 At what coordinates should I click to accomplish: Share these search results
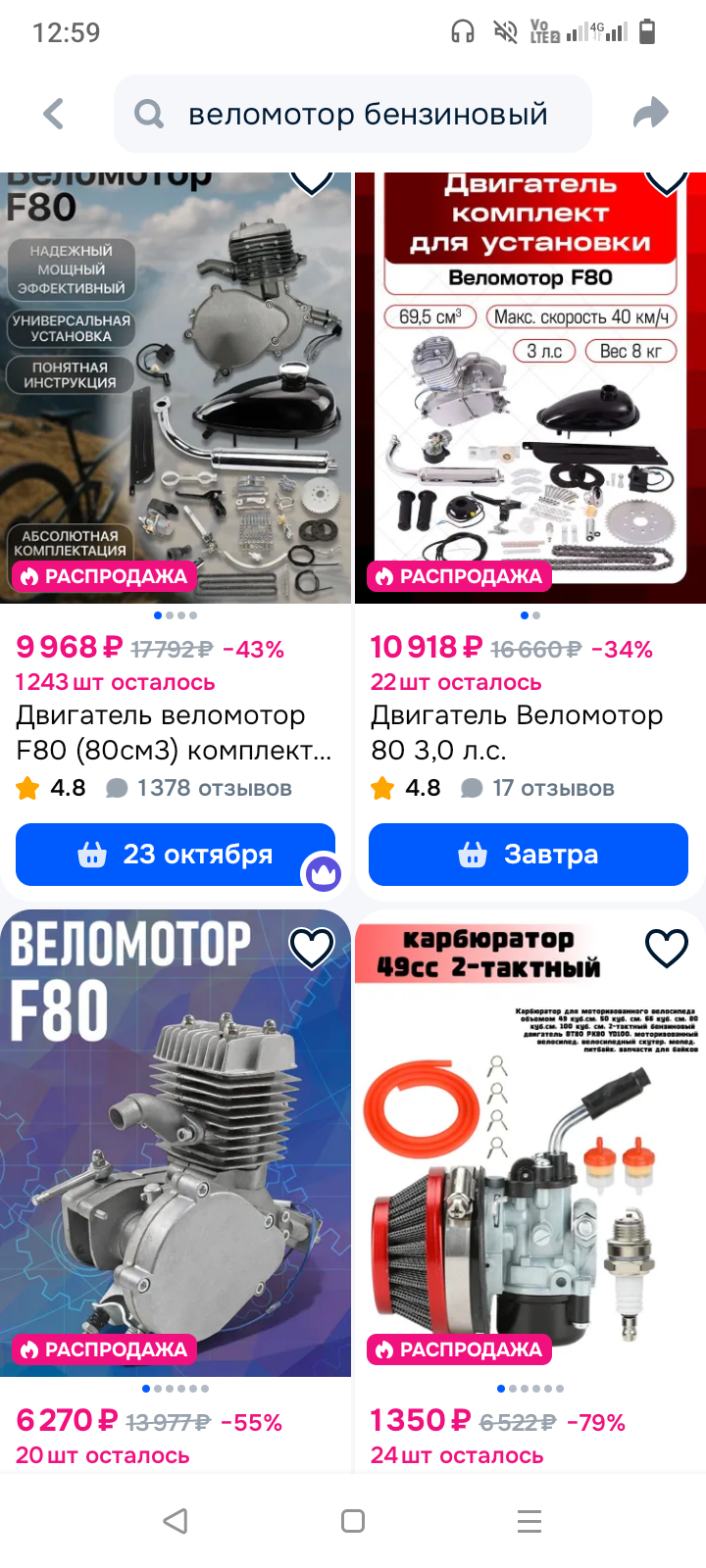[x=650, y=114]
